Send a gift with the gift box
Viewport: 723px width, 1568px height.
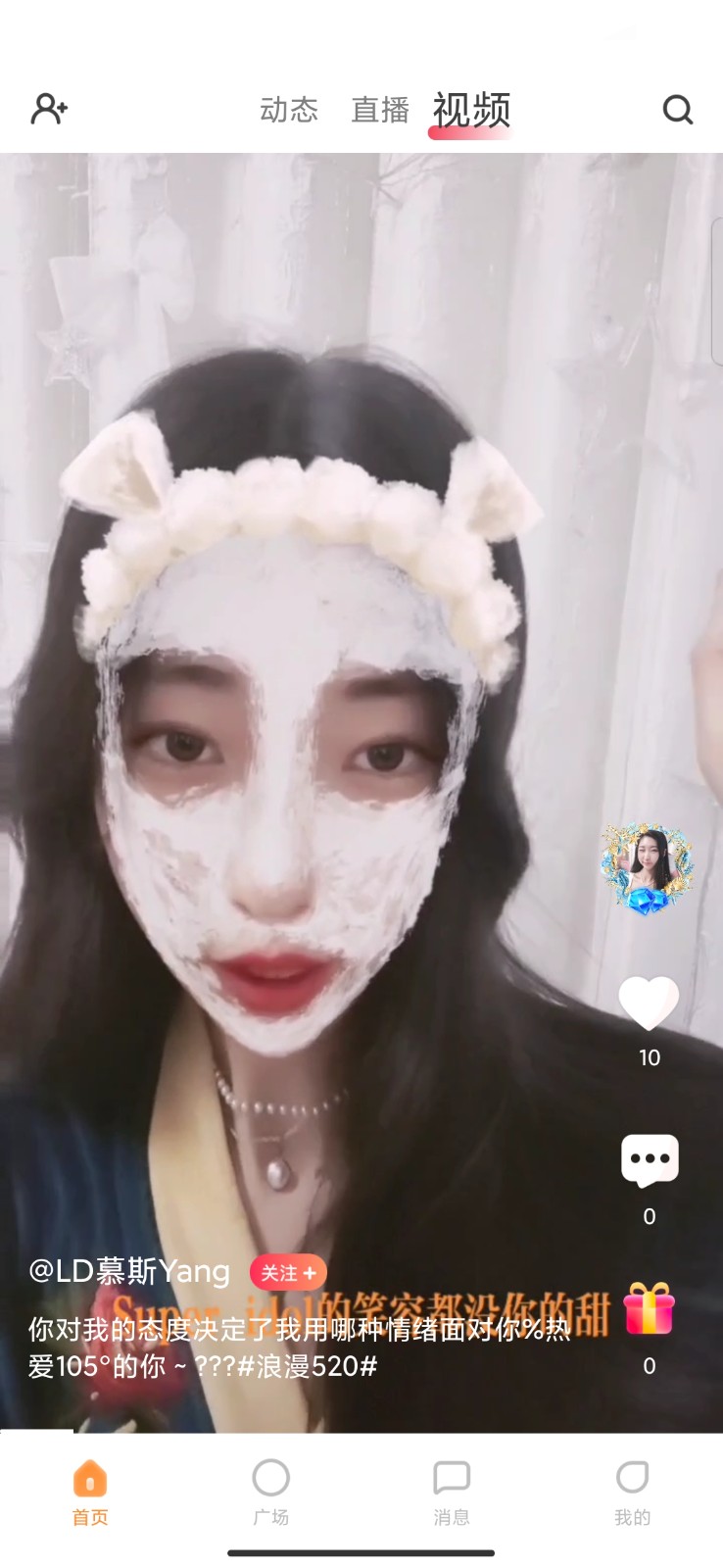pyautogui.click(x=649, y=1309)
